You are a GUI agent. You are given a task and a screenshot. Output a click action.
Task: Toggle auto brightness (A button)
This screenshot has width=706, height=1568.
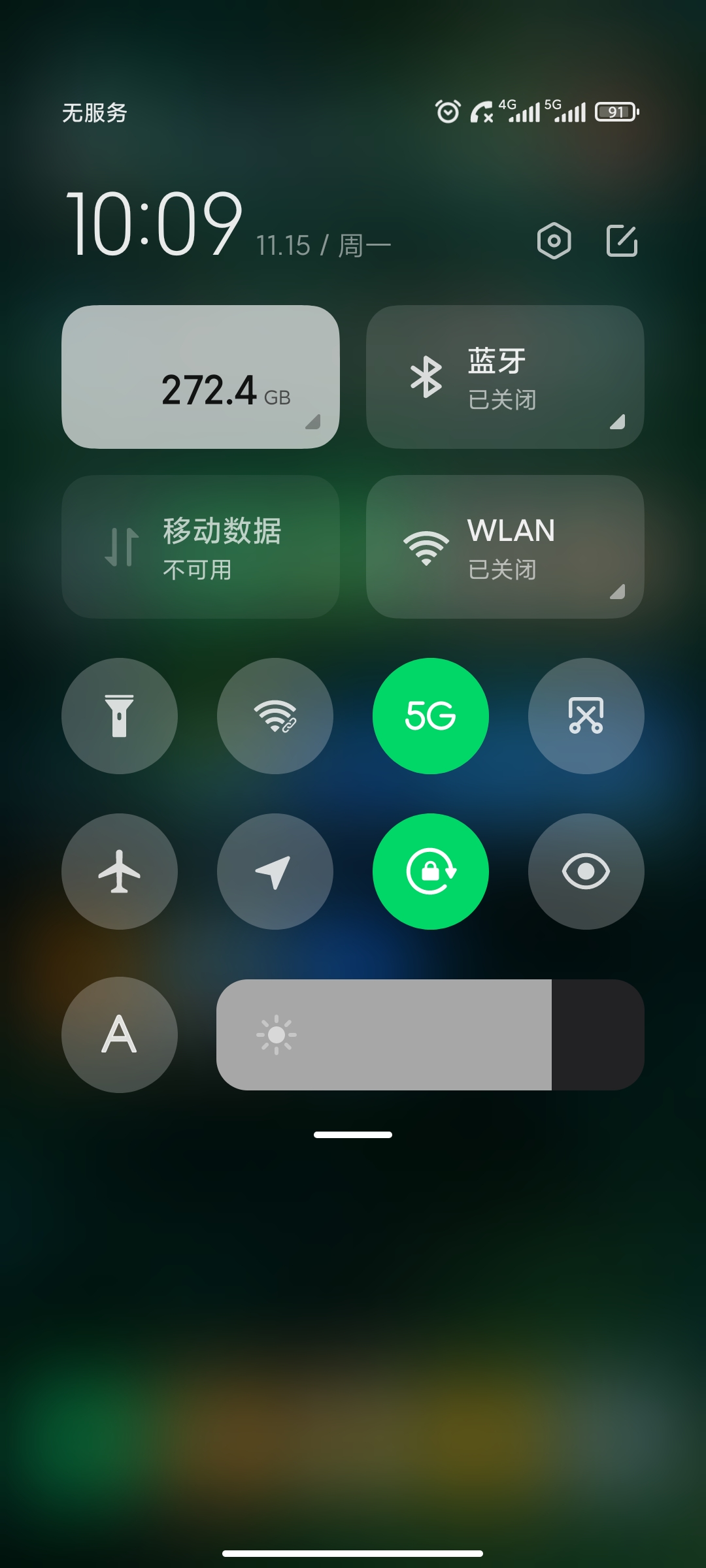pyautogui.click(x=120, y=1035)
